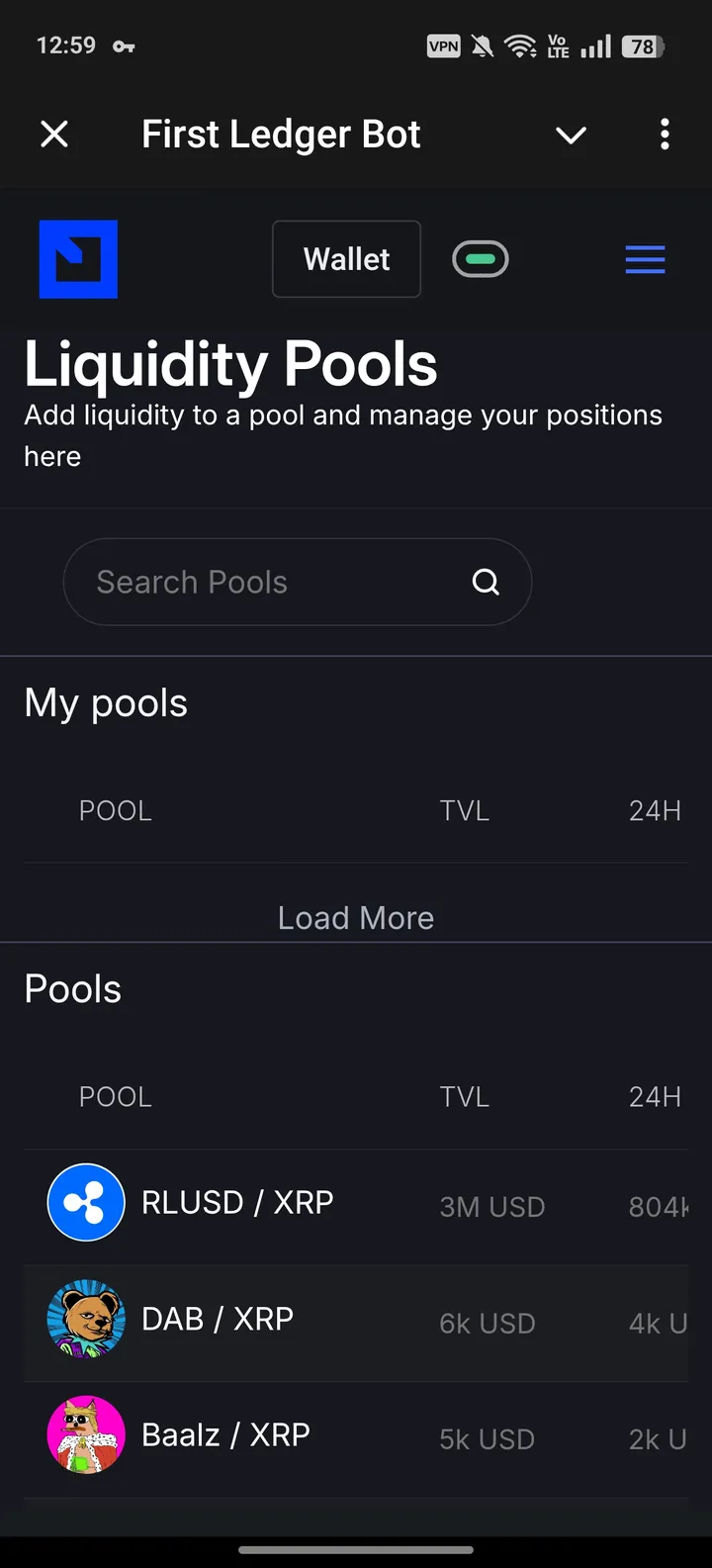Click Load More under My pools
712x1568 pixels.
[x=355, y=917]
